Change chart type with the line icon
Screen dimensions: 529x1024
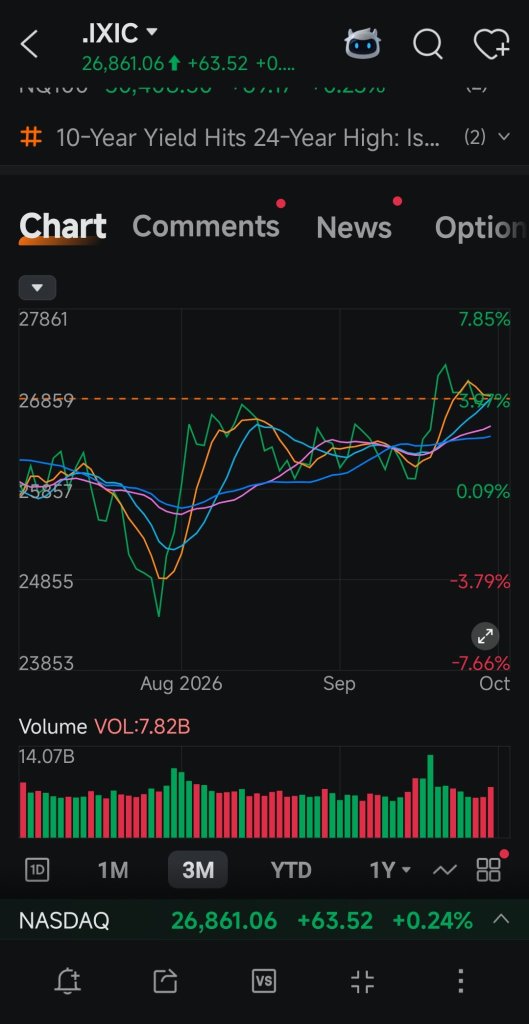tap(445, 870)
